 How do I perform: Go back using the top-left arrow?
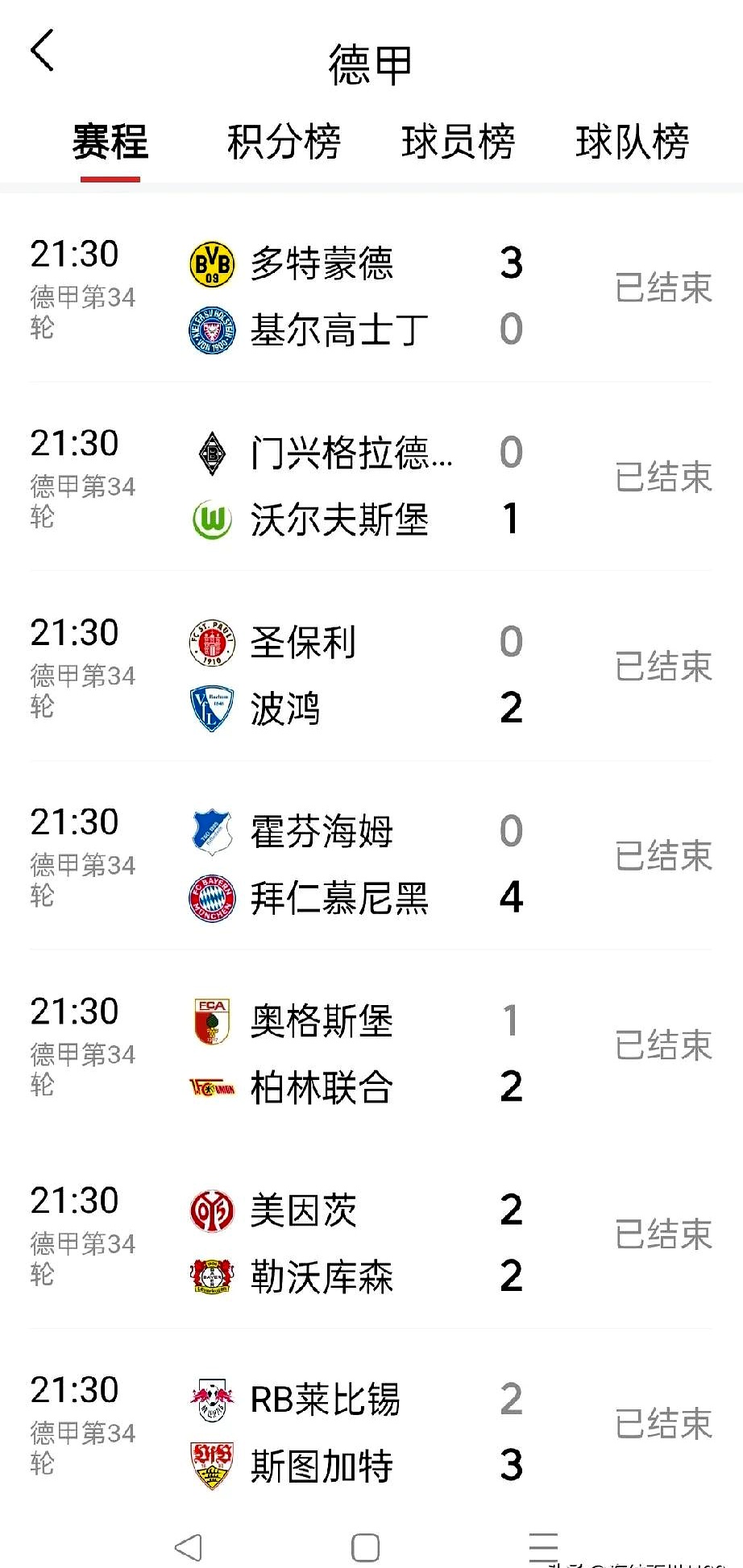(43, 51)
